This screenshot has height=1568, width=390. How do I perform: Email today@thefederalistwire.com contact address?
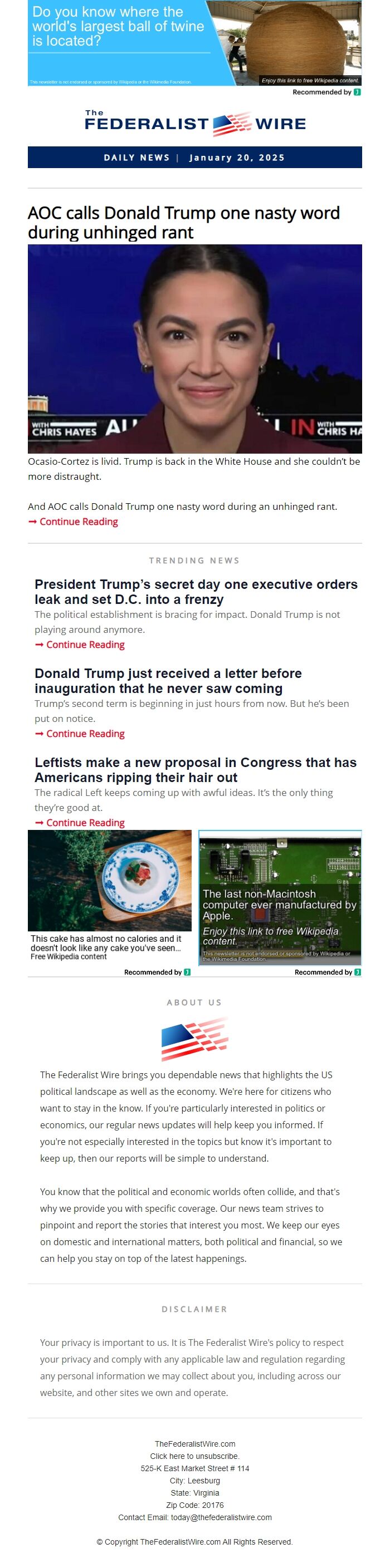[221, 1517]
